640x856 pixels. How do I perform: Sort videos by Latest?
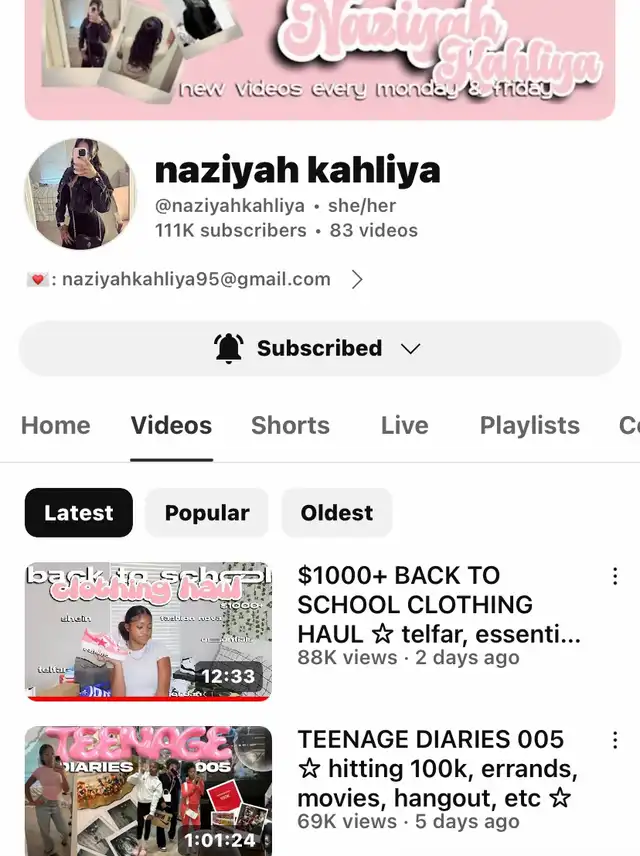coord(79,513)
